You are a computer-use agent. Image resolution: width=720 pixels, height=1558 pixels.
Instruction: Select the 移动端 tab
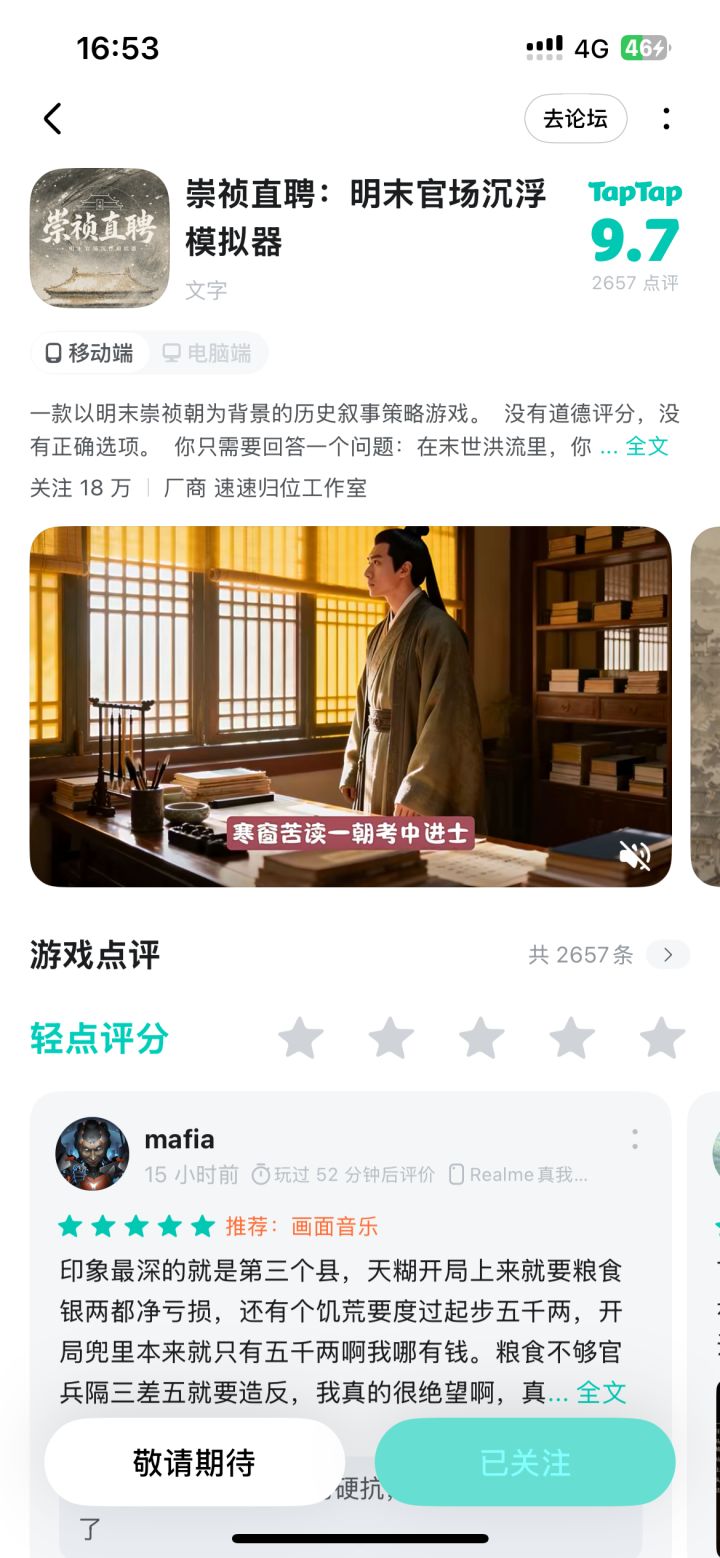click(x=90, y=353)
